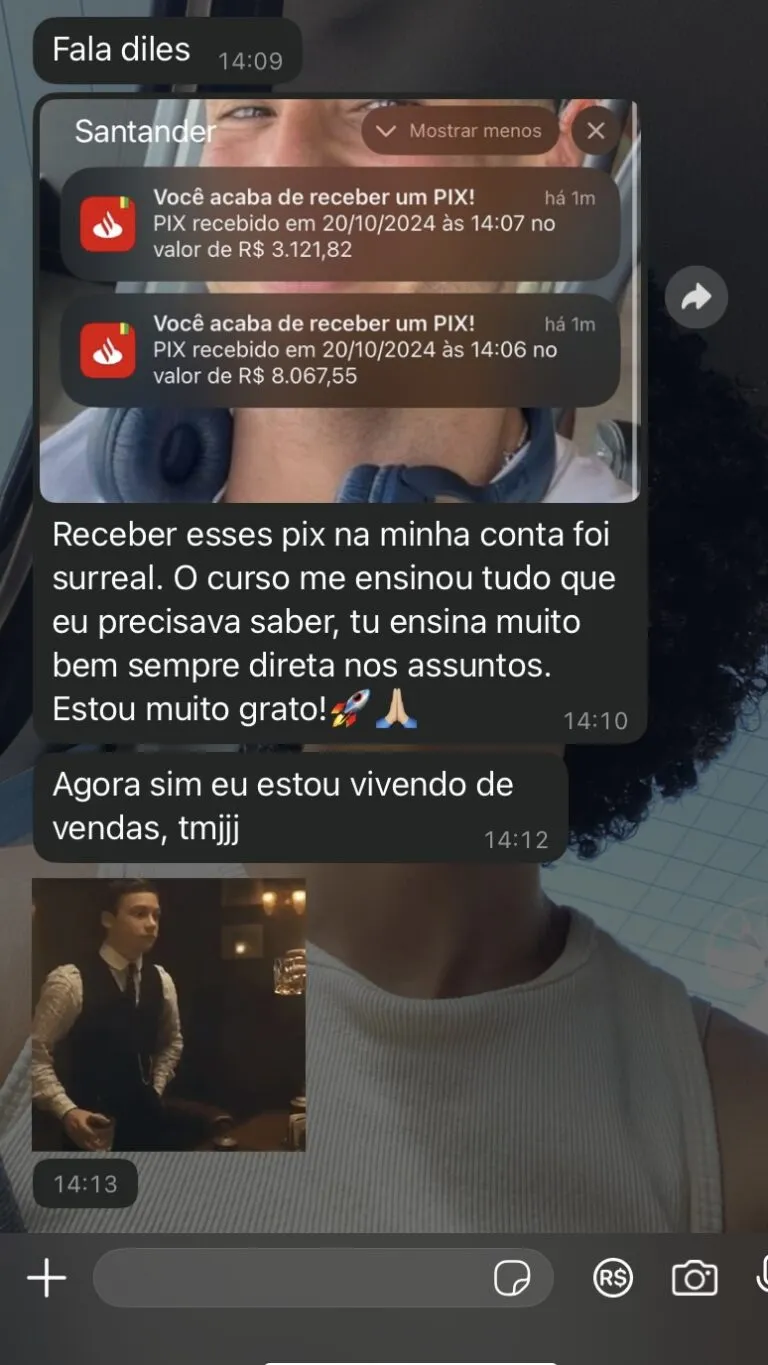
Task: Open the camera to take a photo
Action: coord(694,1278)
